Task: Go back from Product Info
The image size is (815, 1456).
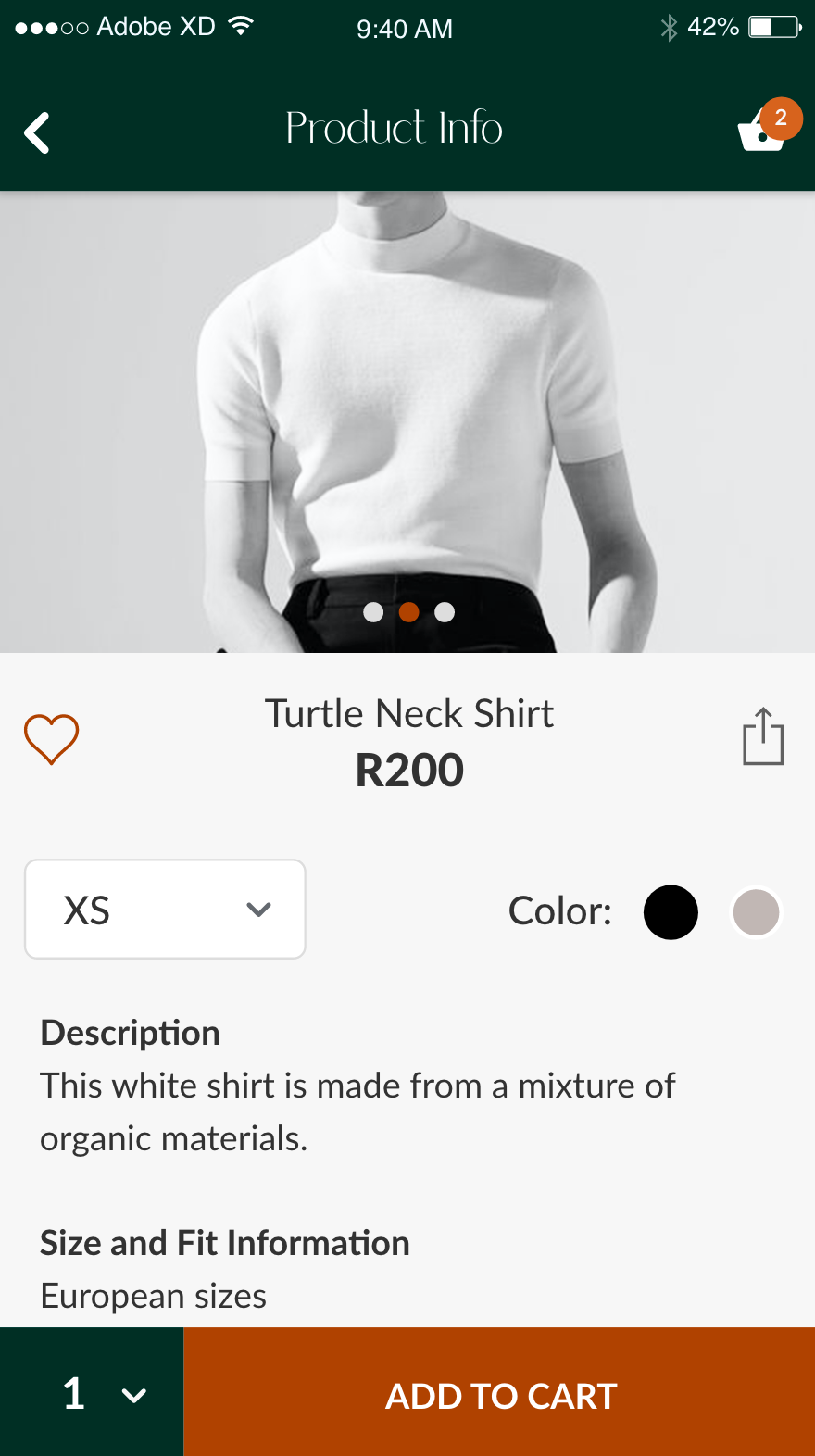Action: pyautogui.click(x=37, y=132)
